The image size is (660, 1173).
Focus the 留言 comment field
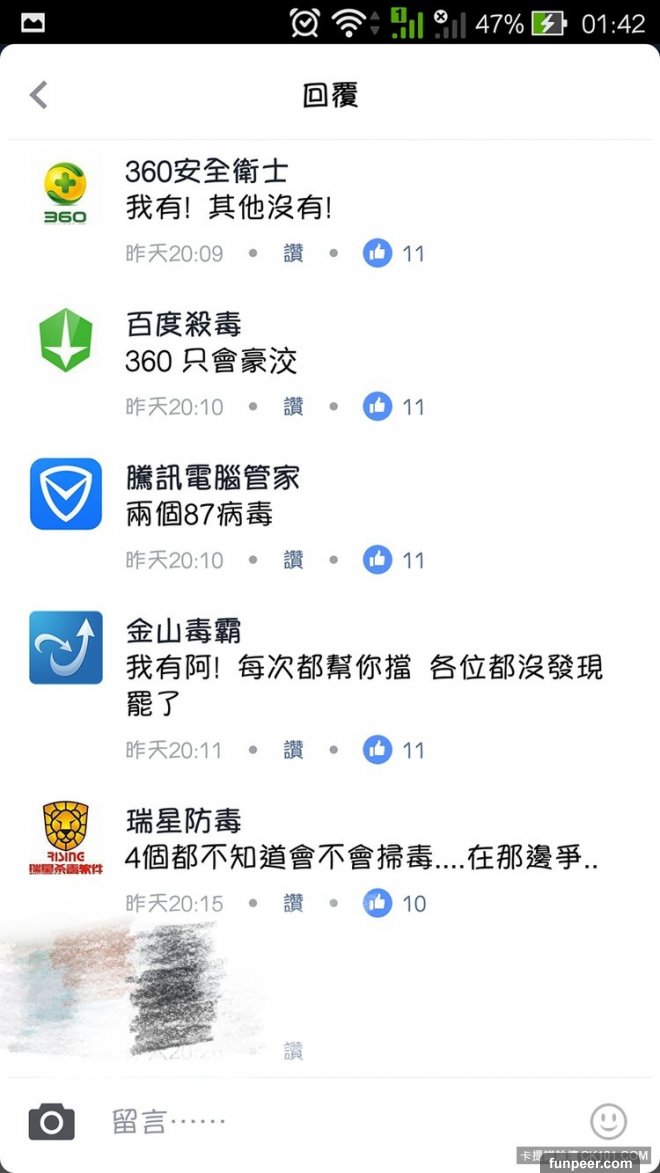coord(330,1121)
